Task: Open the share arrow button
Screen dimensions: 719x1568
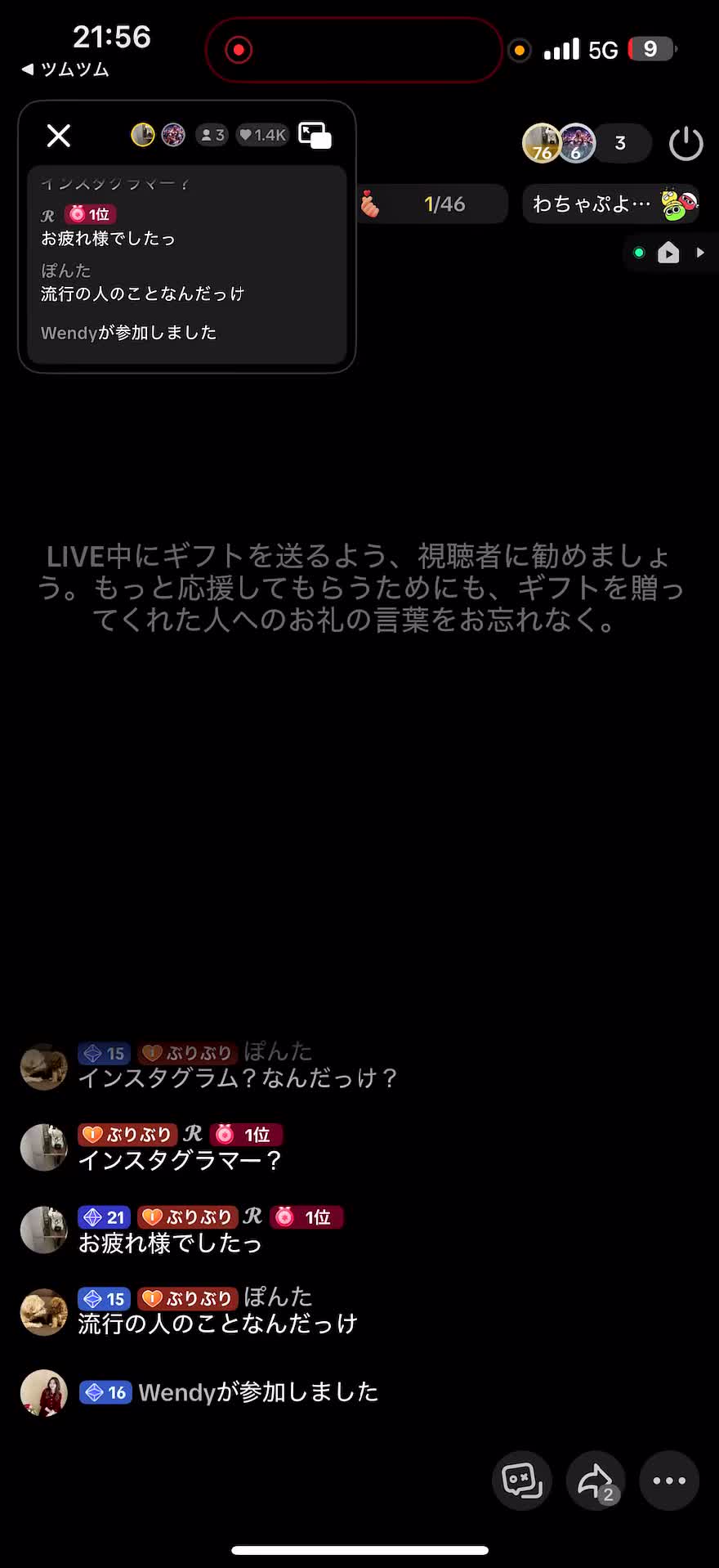Action: [596, 1481]
